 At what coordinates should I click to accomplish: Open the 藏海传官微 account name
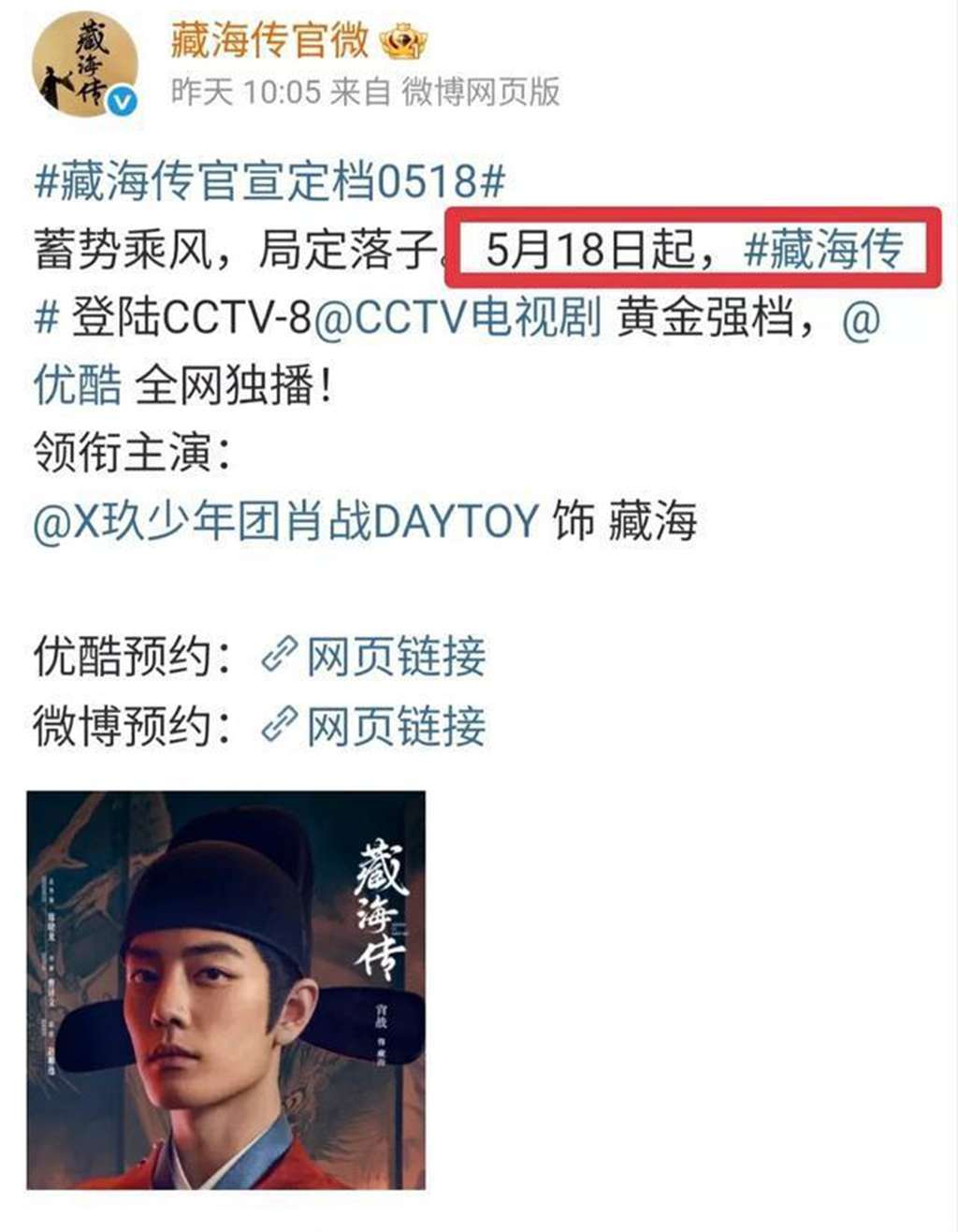269,40
